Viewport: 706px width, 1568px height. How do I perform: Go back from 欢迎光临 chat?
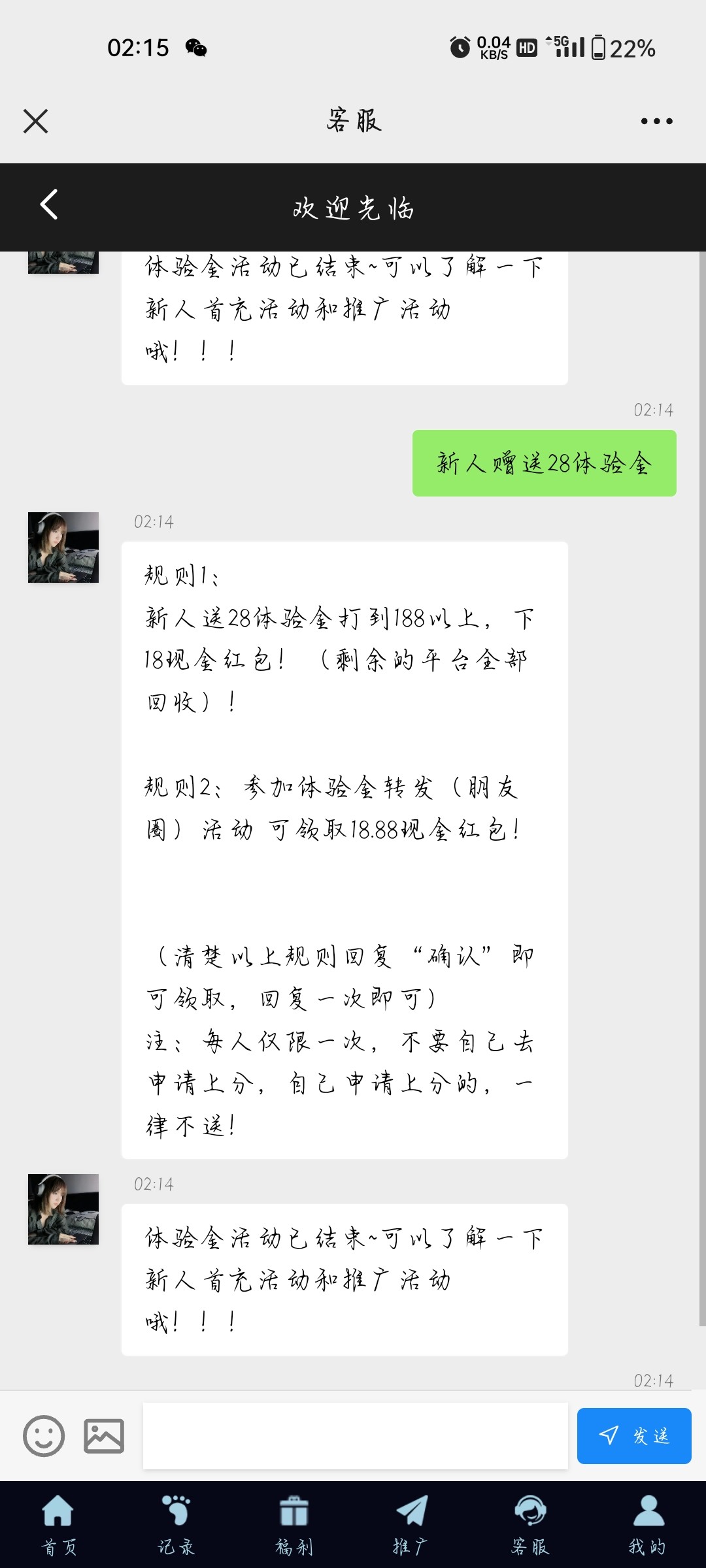49,204
